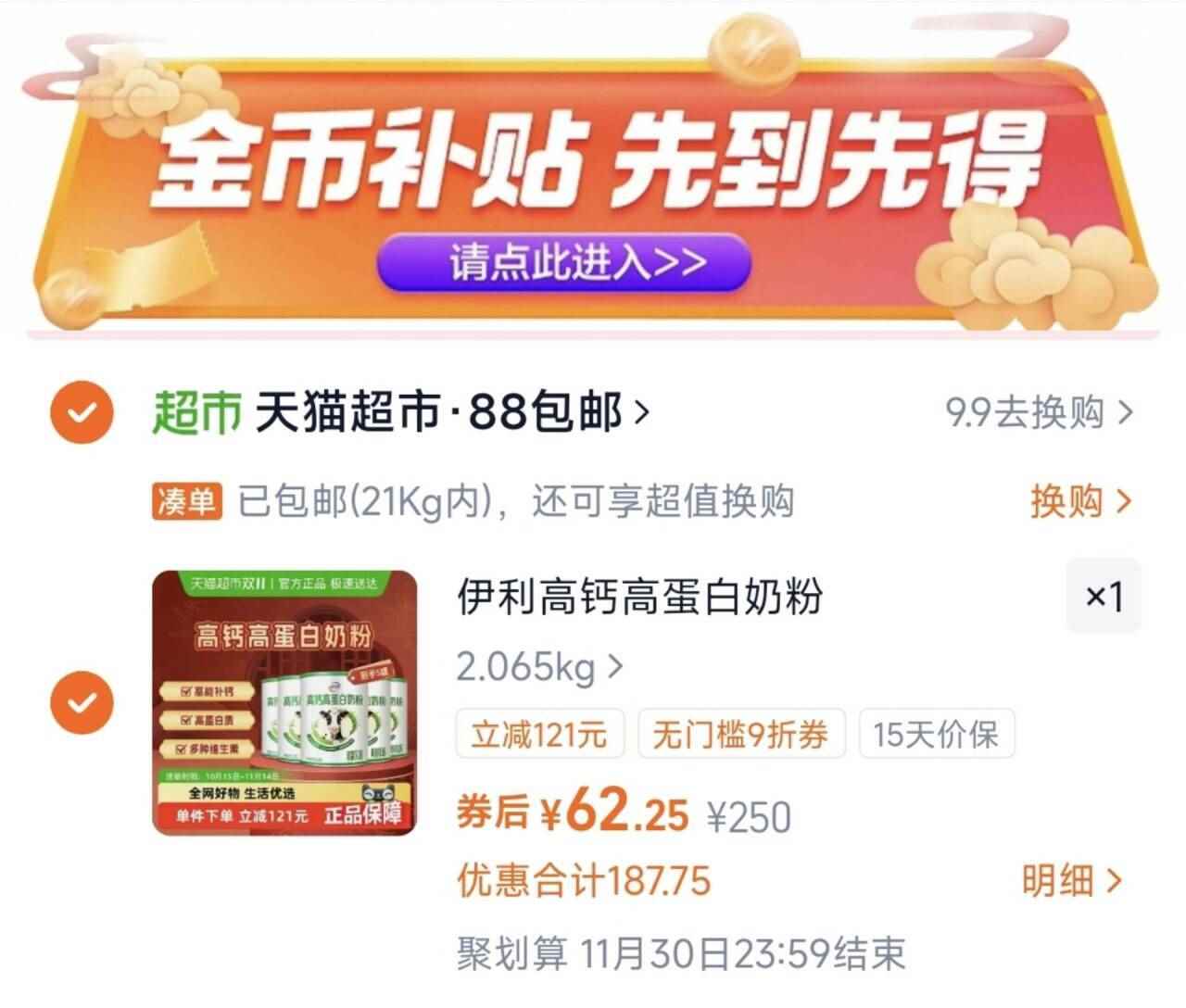Tap the 无门槛9折券 coupon tag

(740, 736)
